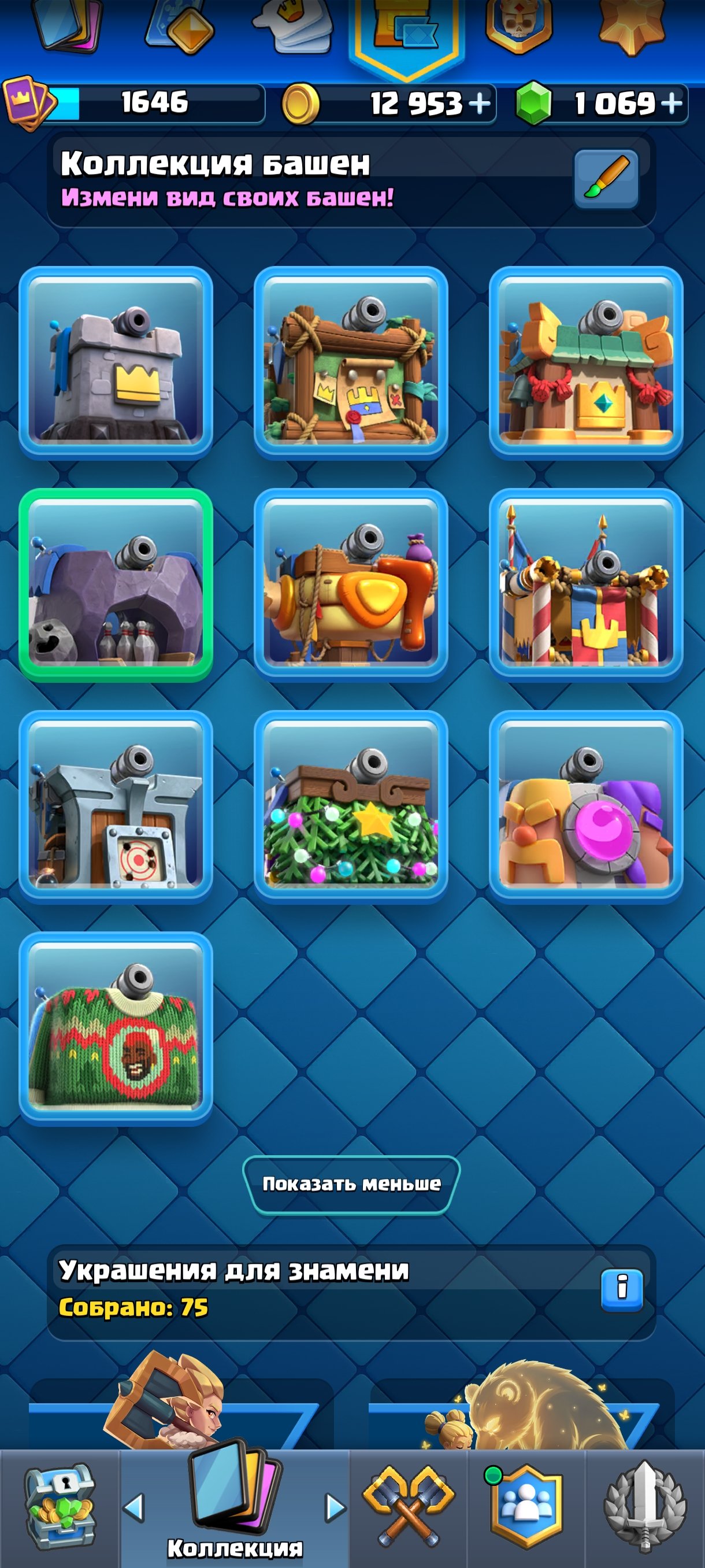Buy more gems with the plus button
Screen dimensions: 705x1568
[x=671, y=103]
